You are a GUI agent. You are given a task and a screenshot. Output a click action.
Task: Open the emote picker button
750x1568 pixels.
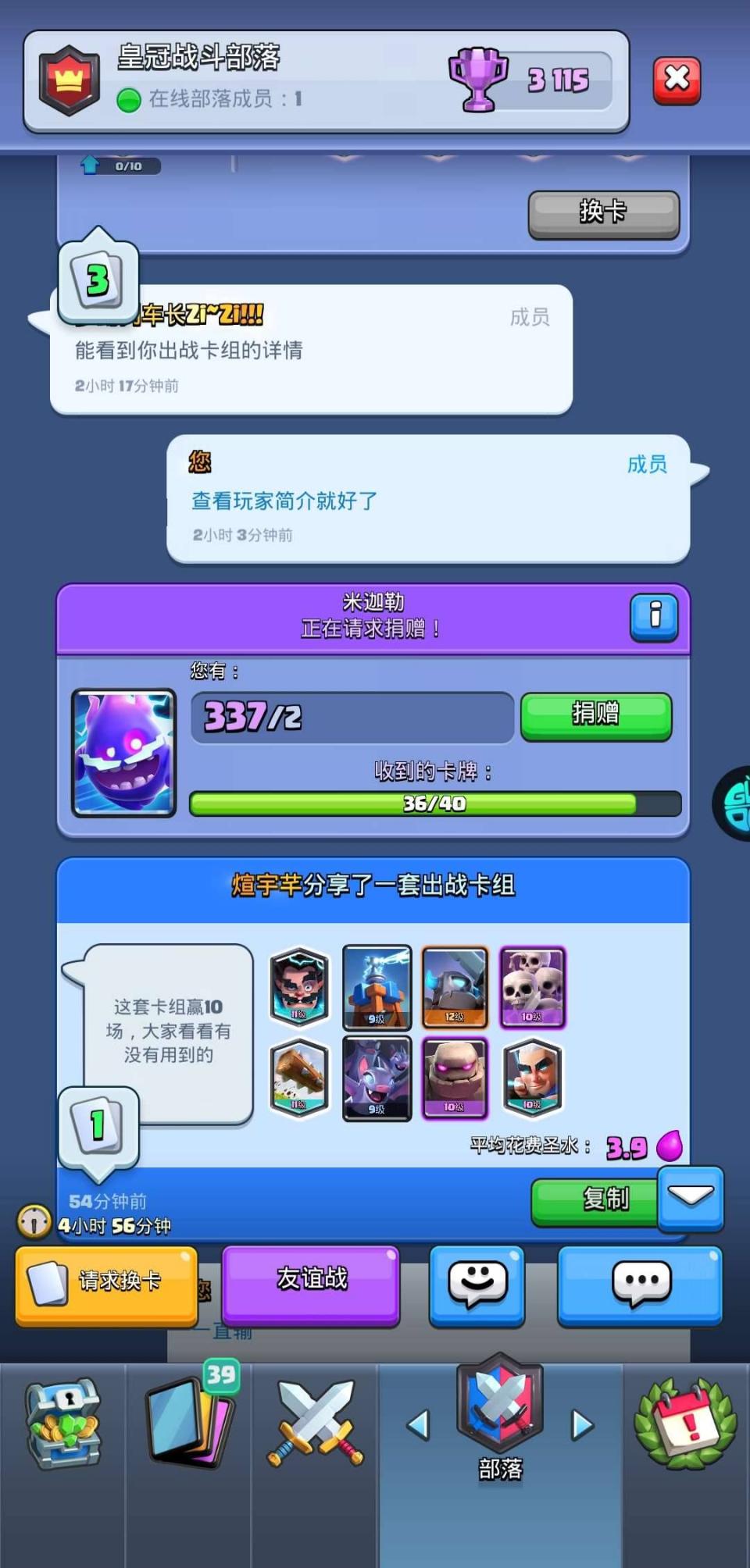pyautogui.click(x=477, y=1282)
